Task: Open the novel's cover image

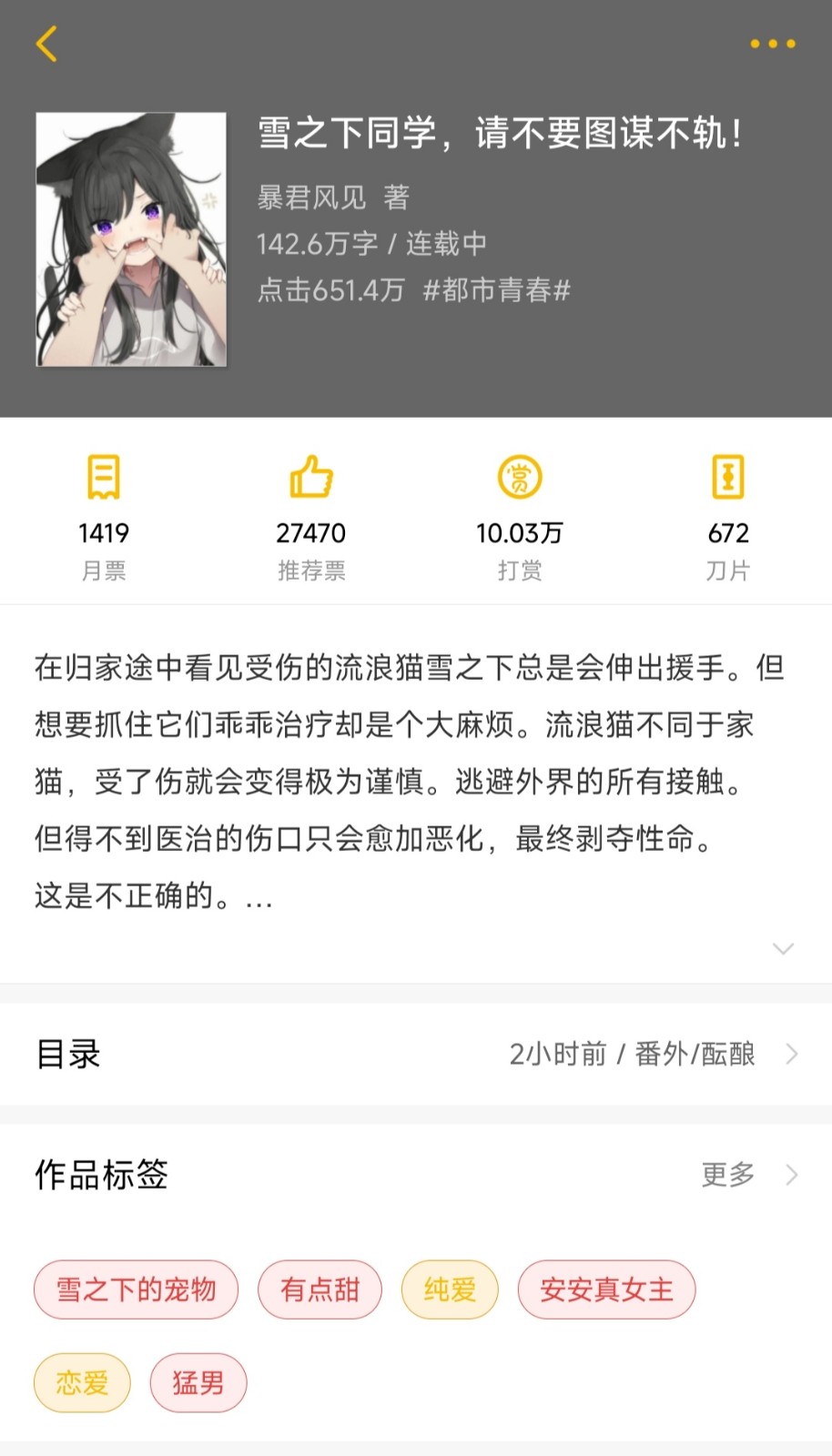Action: (x=131, y=239)
